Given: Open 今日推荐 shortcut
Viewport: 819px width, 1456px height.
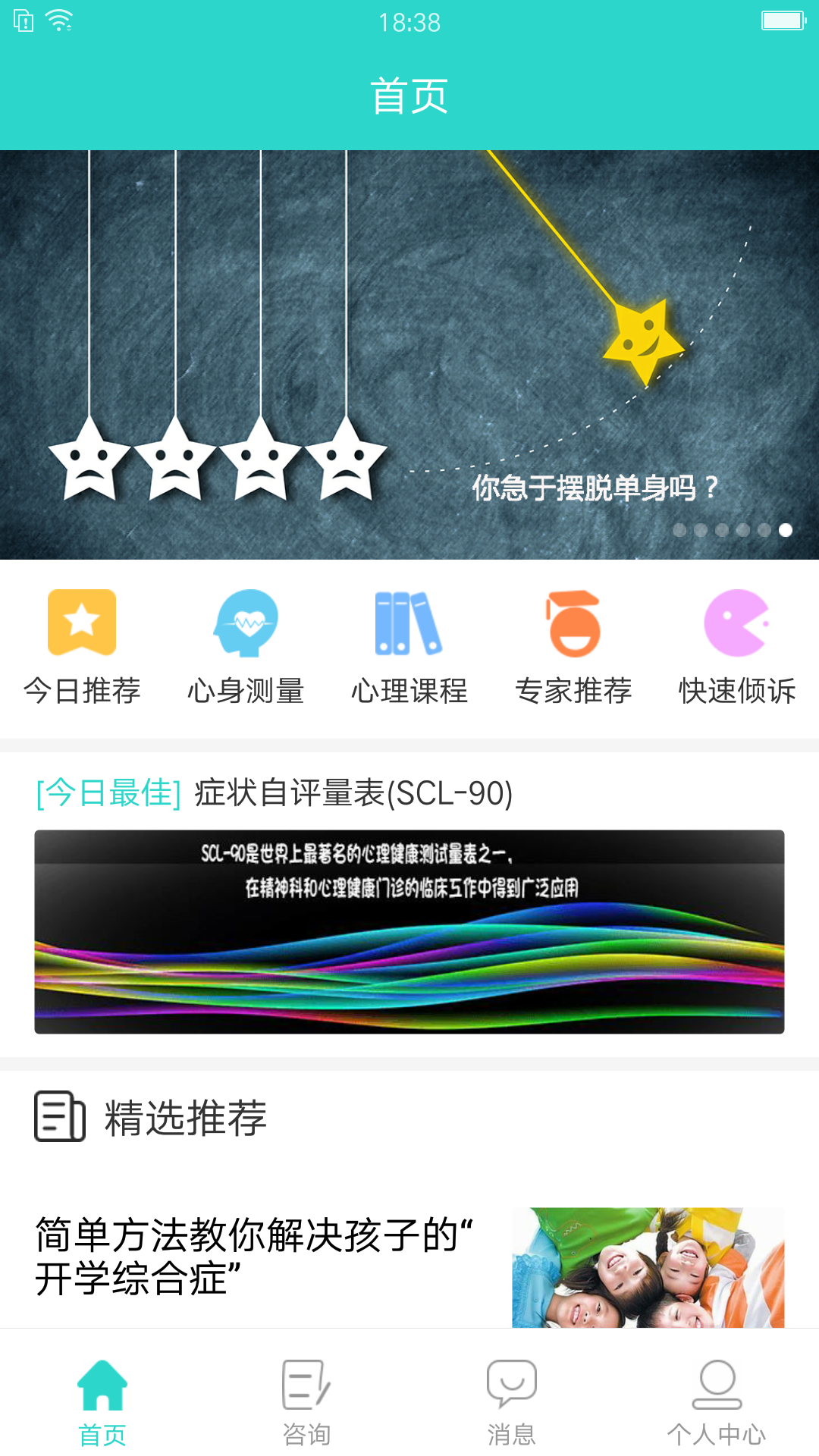Looking at the screenshot, I should (82, 646).
